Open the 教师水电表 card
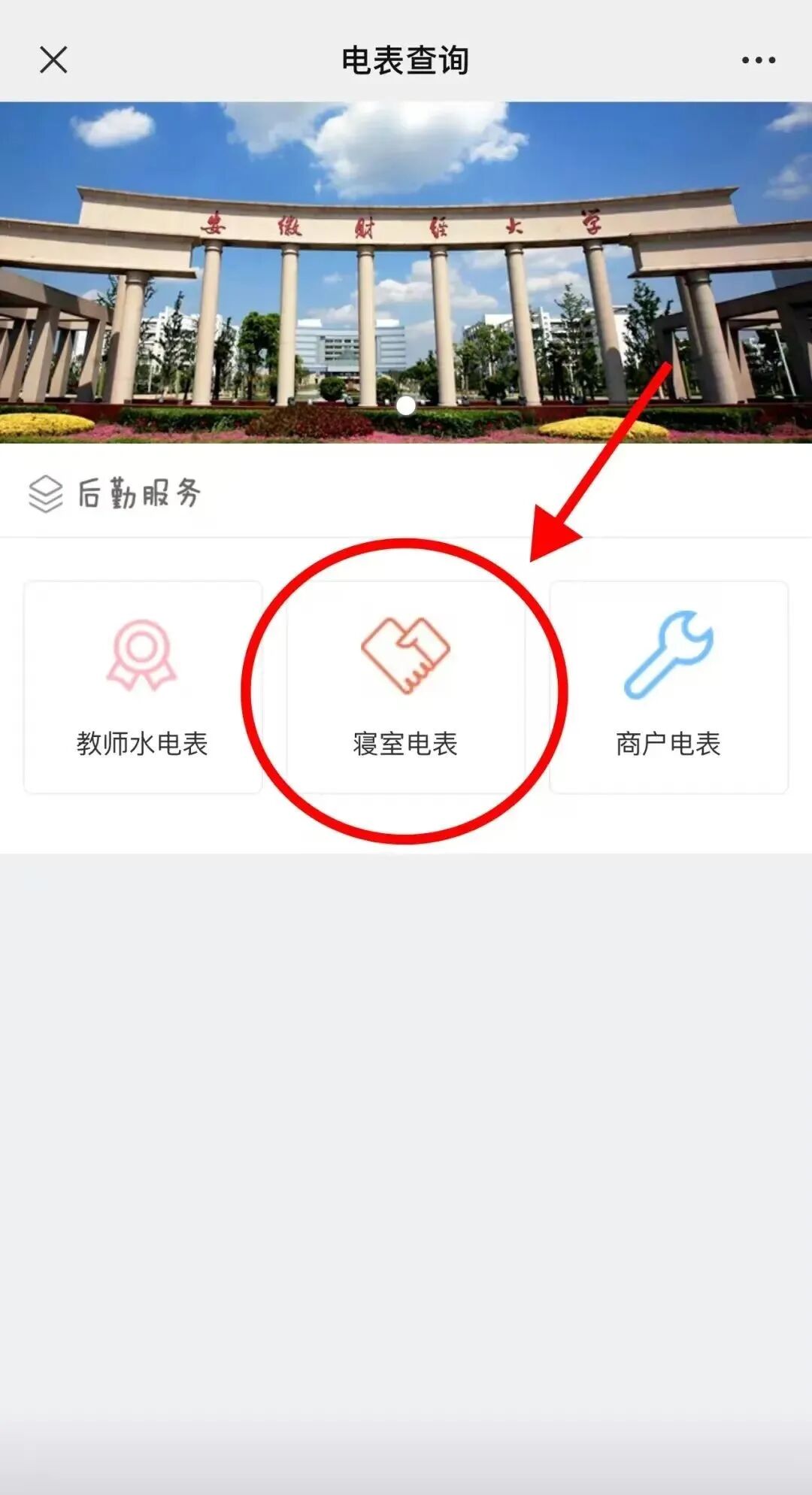This screenshot has width=812, height=1495. pyautogui.click(x=143, y=684)
